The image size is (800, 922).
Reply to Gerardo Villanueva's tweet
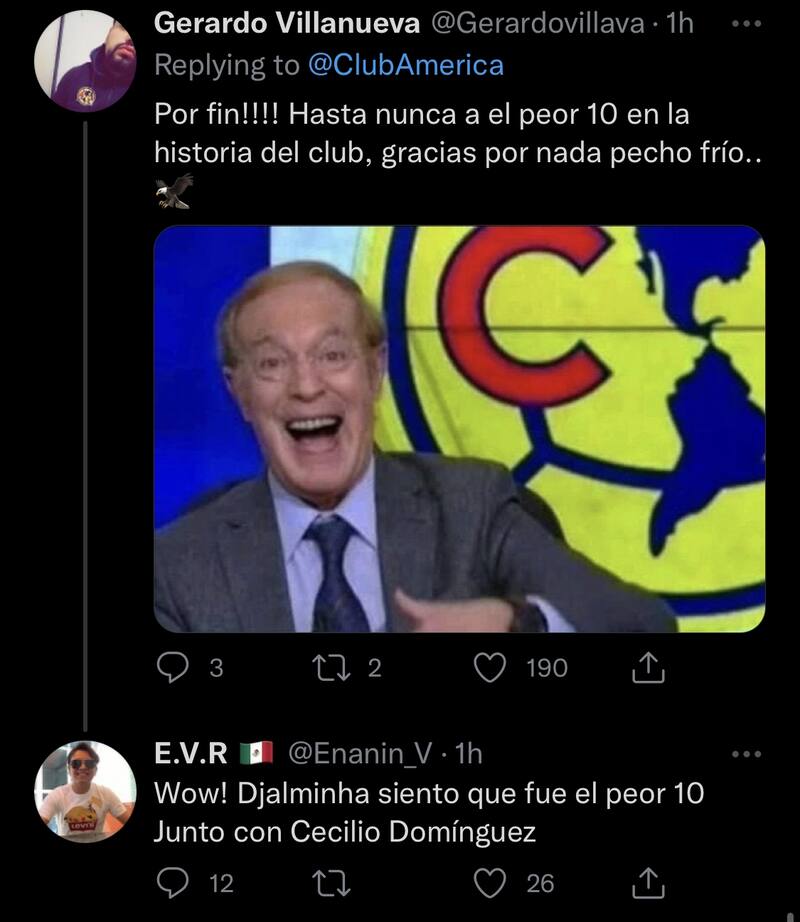174,667
